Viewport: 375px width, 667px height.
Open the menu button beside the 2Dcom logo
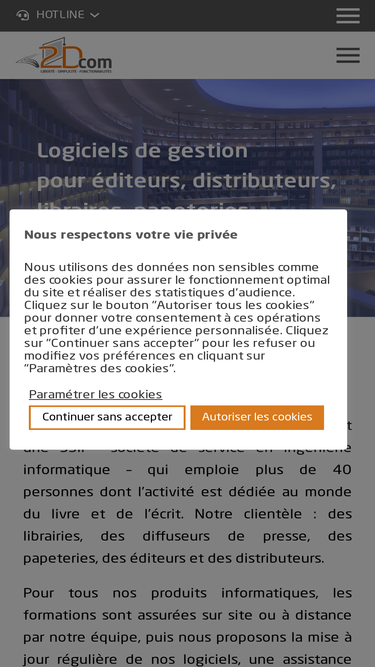click(348, 55)
